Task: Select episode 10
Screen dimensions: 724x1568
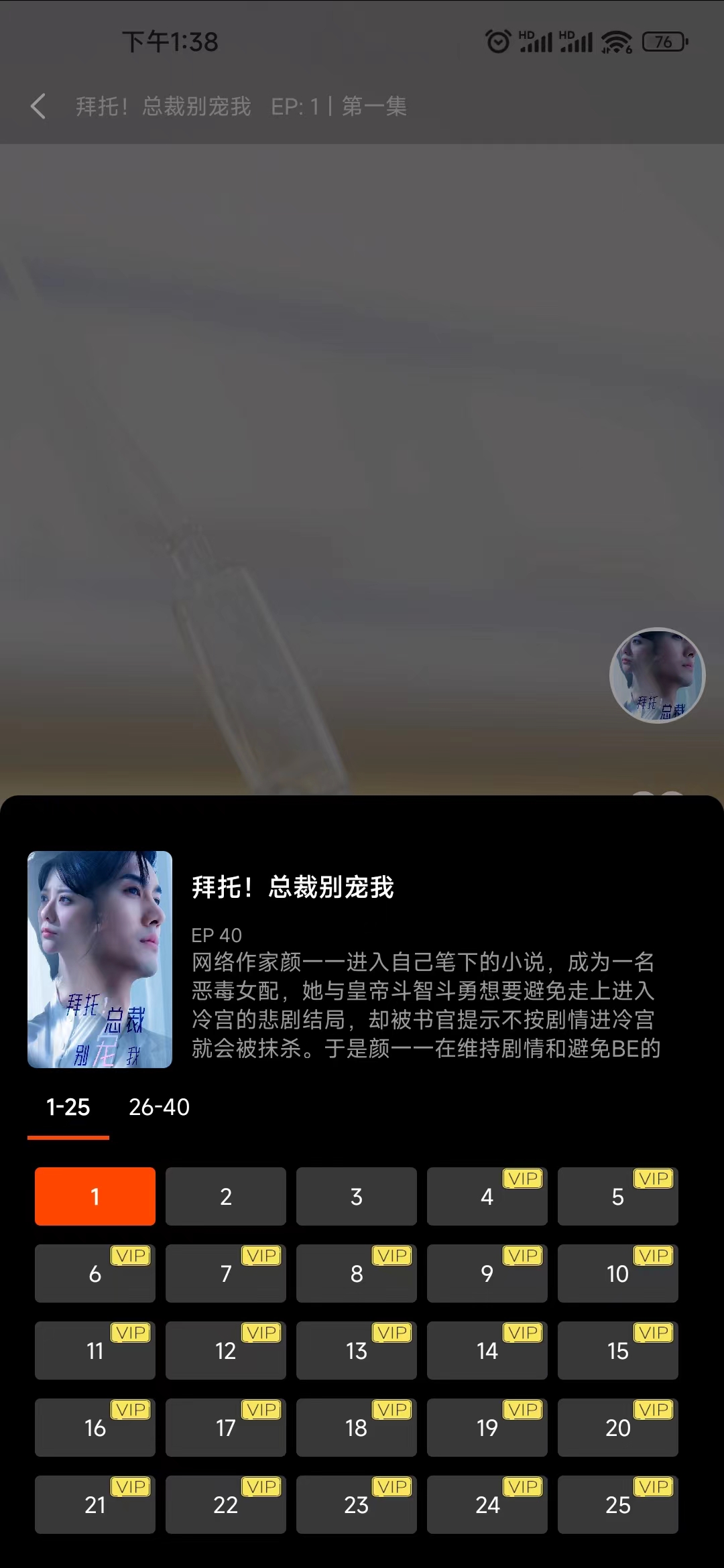Action: (618, 1273)
